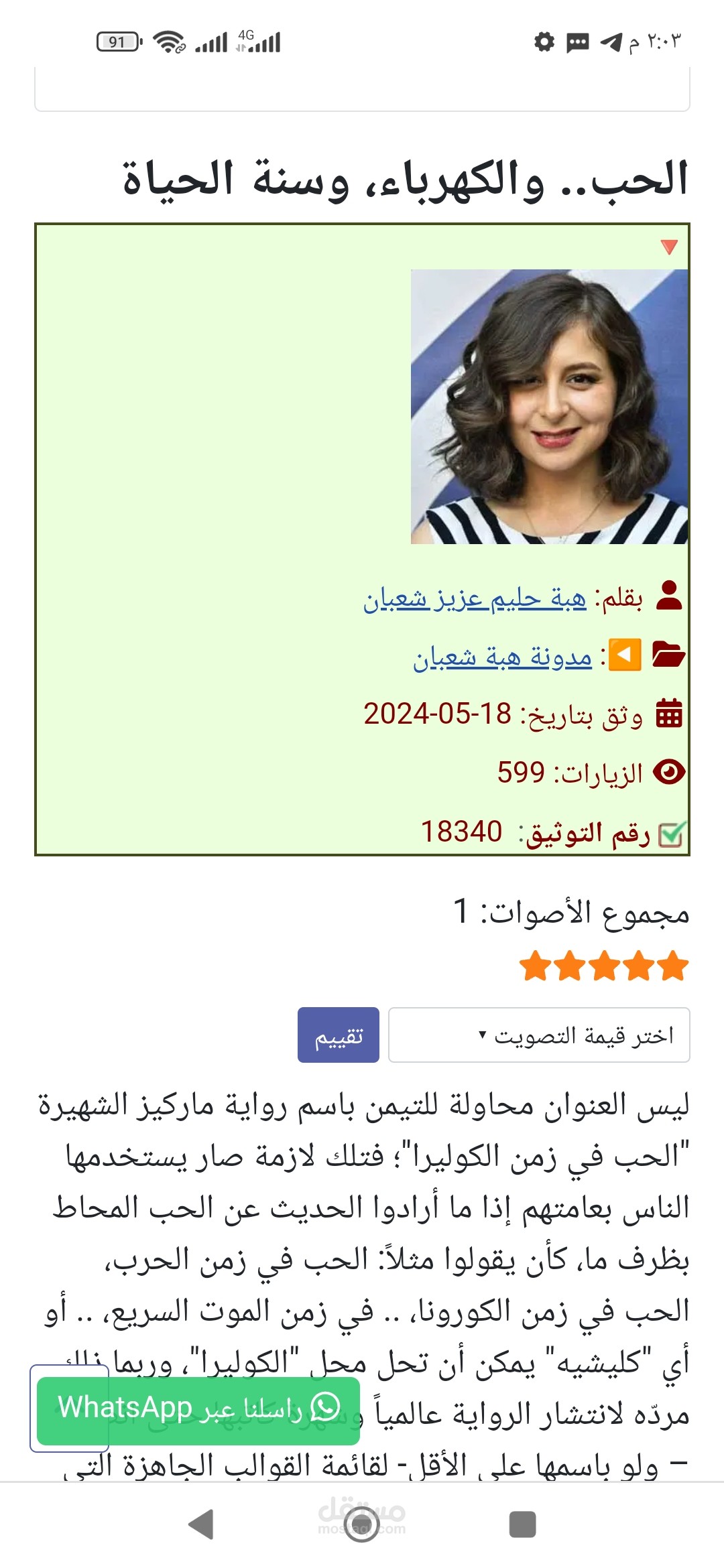Open the blog link مدونة هبة شعبان

502,657
